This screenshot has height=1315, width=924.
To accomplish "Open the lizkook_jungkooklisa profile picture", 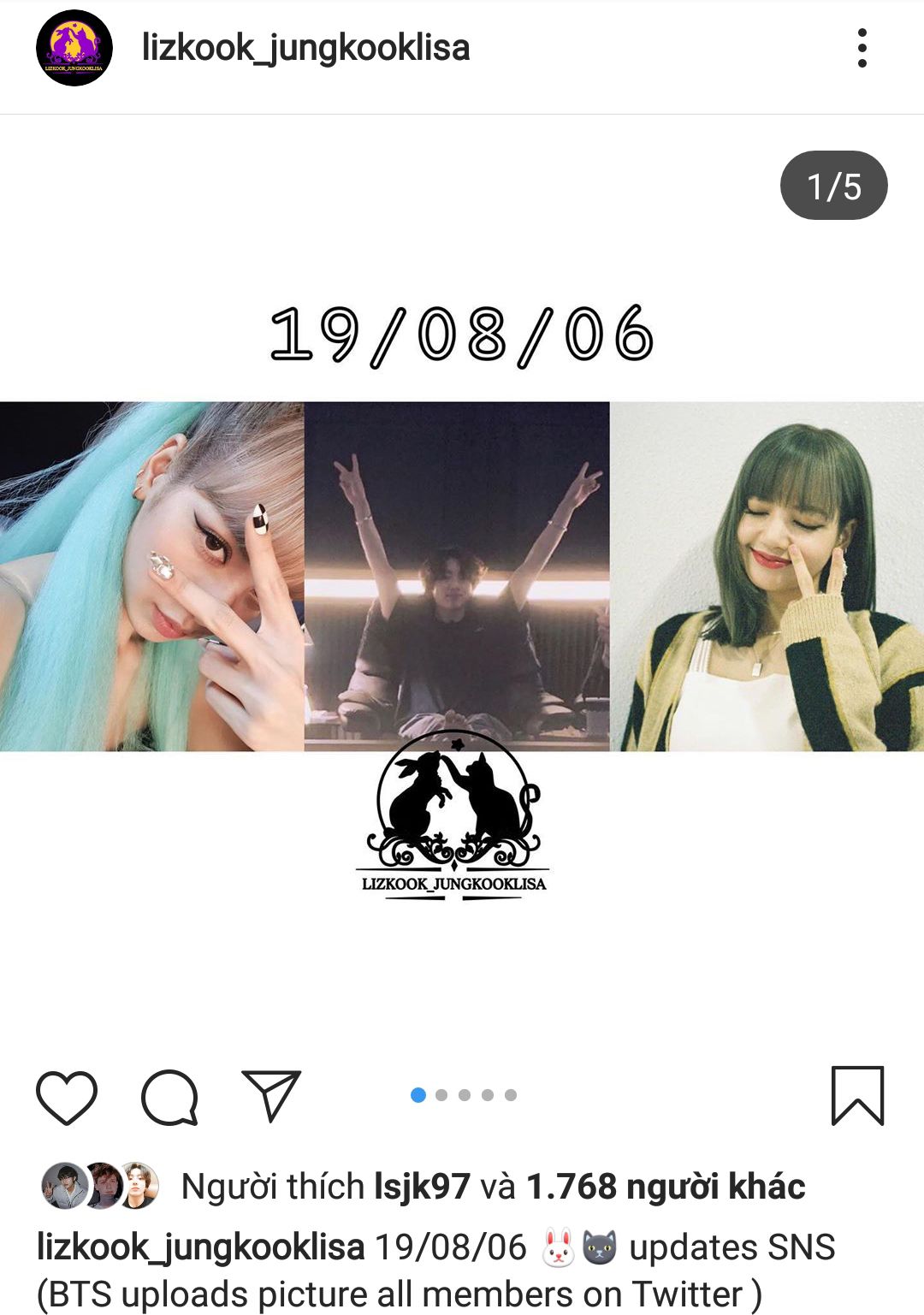I will coord(74,48).
